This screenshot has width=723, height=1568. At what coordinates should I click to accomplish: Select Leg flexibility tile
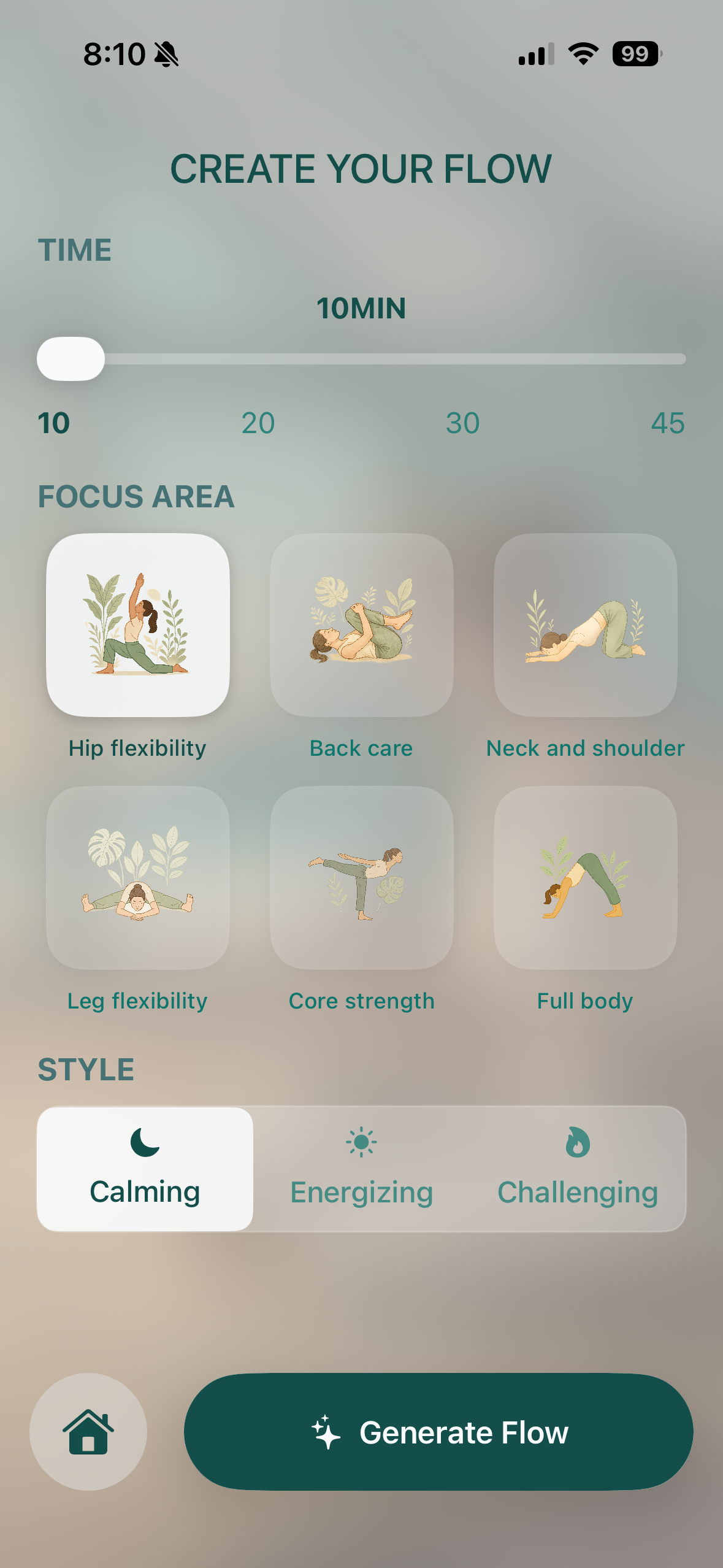pos(138,877)
